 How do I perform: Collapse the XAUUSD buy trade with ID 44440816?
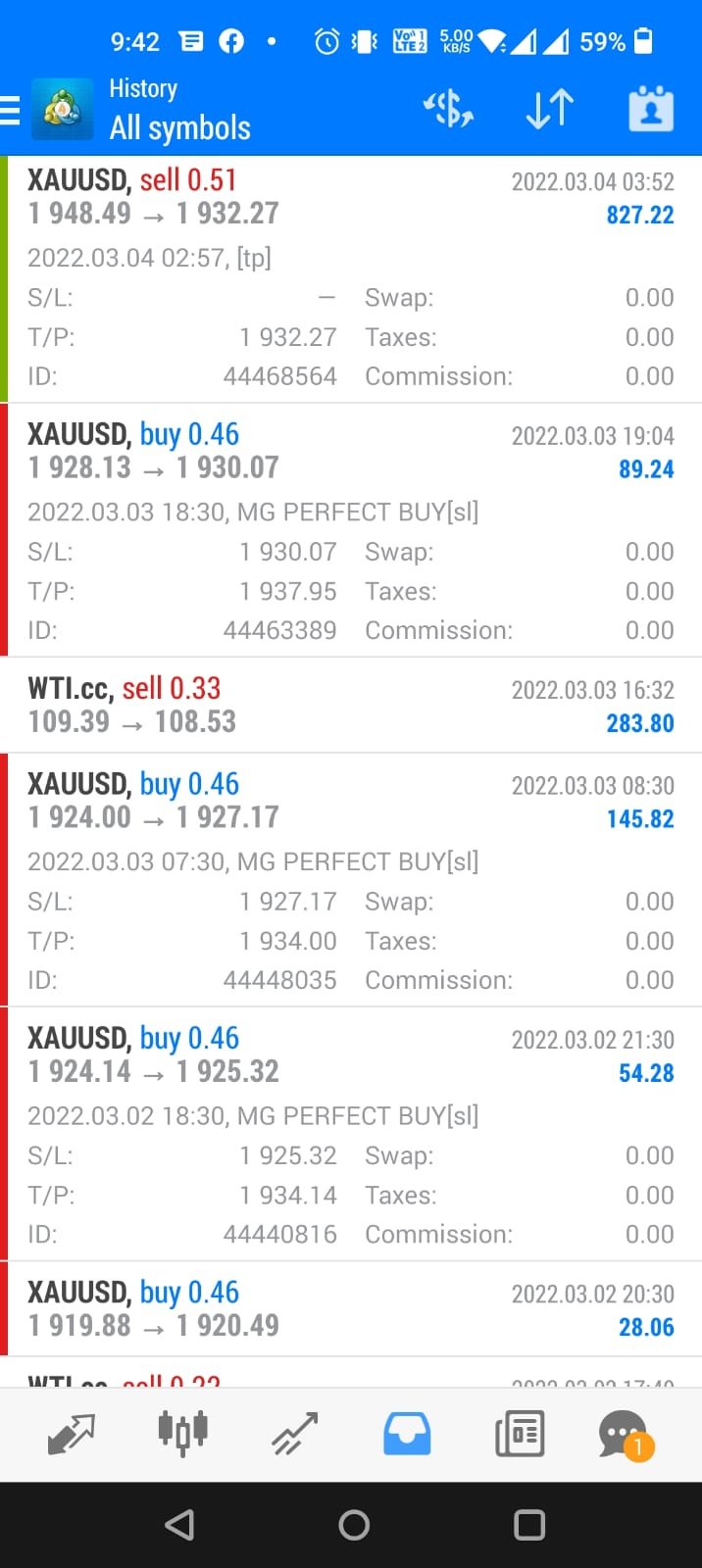coord(351,1055)
